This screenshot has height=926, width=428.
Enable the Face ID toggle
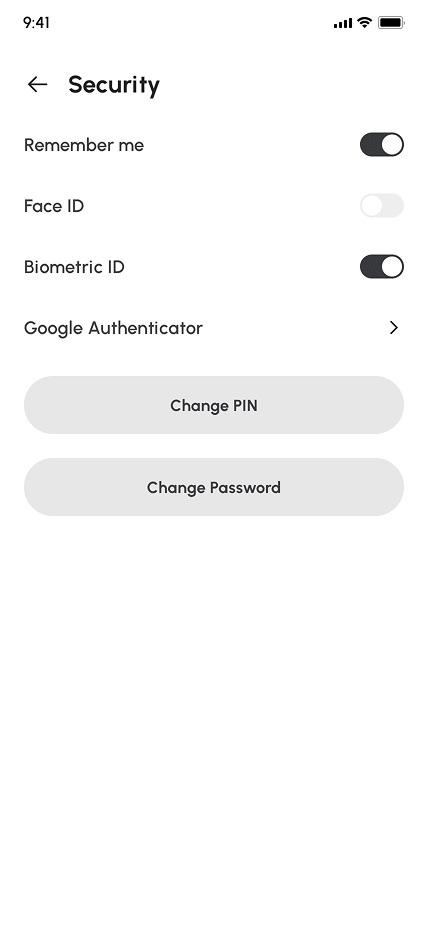click(382, 206)
